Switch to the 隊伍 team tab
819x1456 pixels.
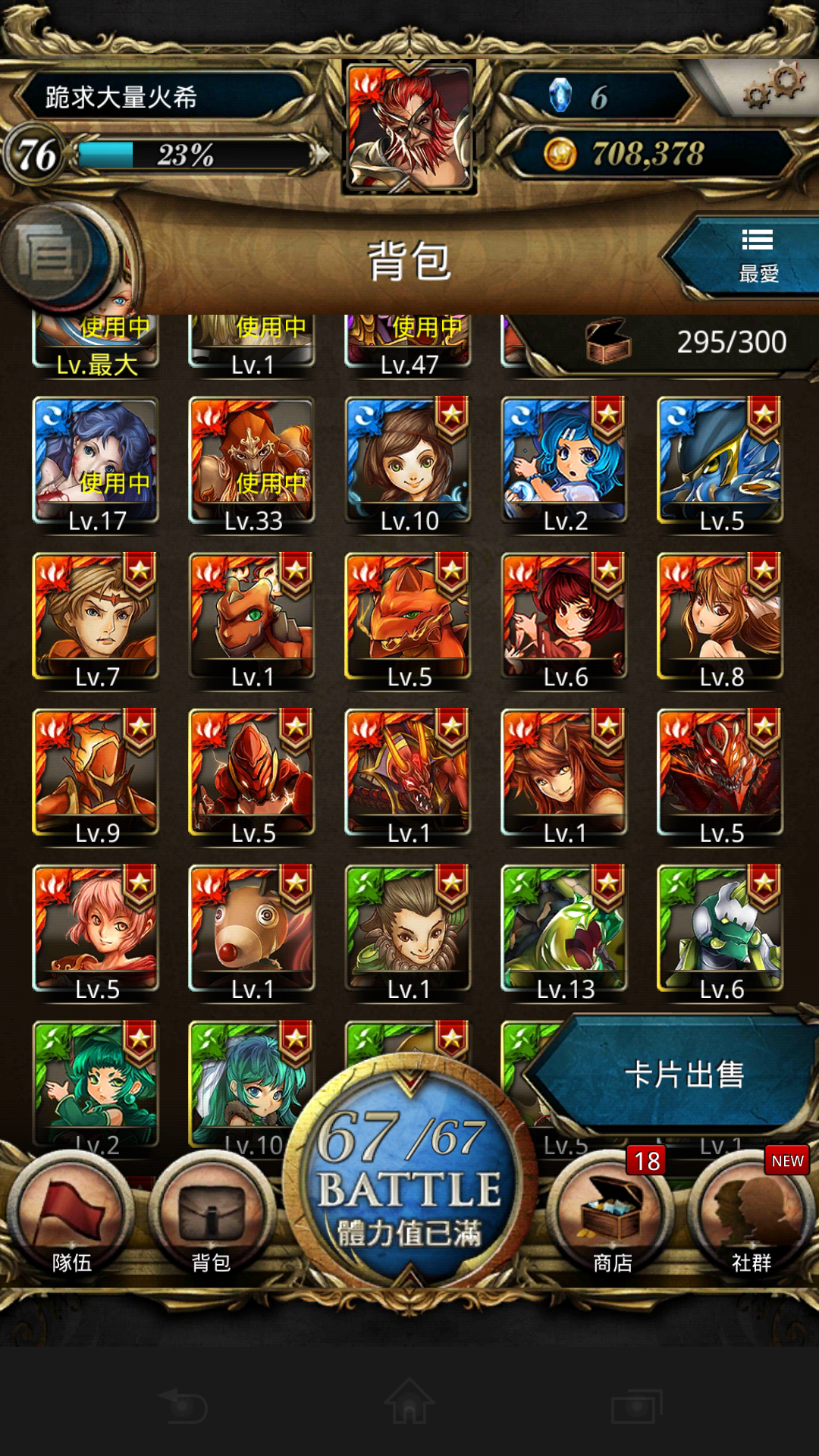click(x=72, y=1217)
